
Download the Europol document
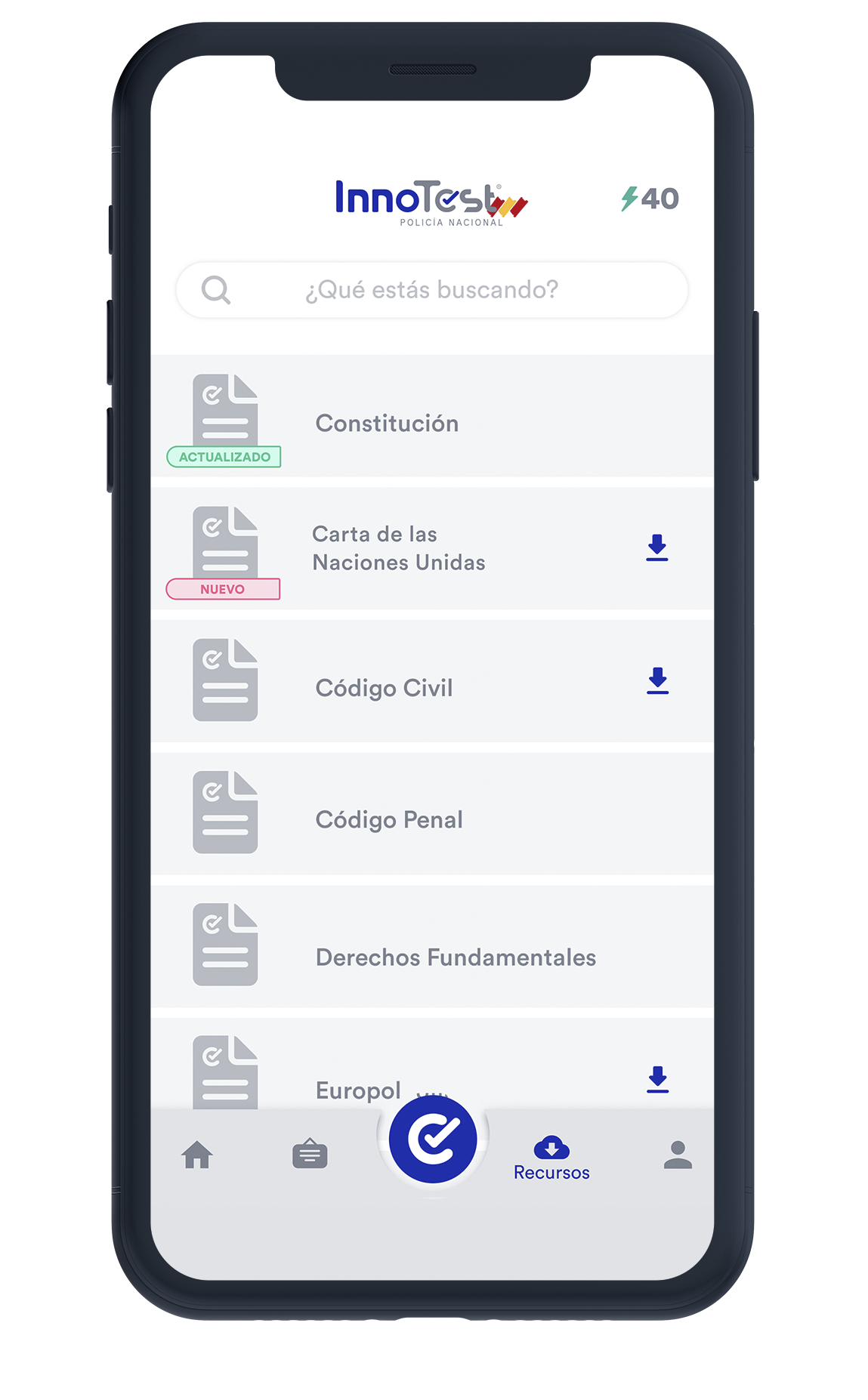coord(657,1079)
